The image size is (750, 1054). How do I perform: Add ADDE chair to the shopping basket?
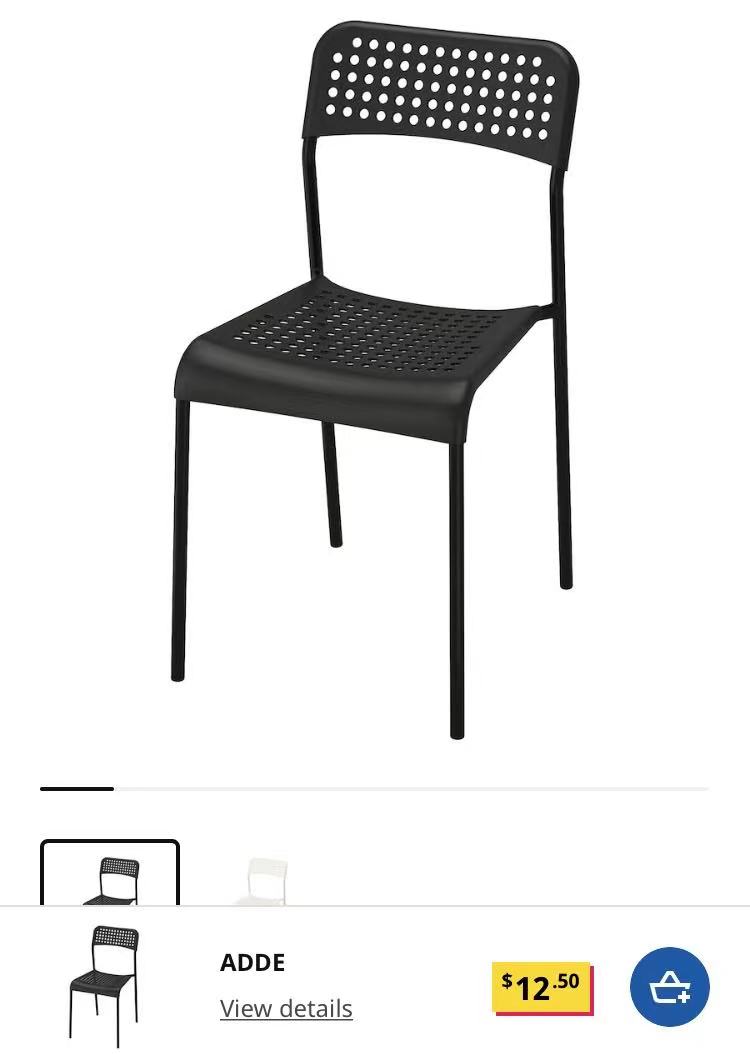669,987
